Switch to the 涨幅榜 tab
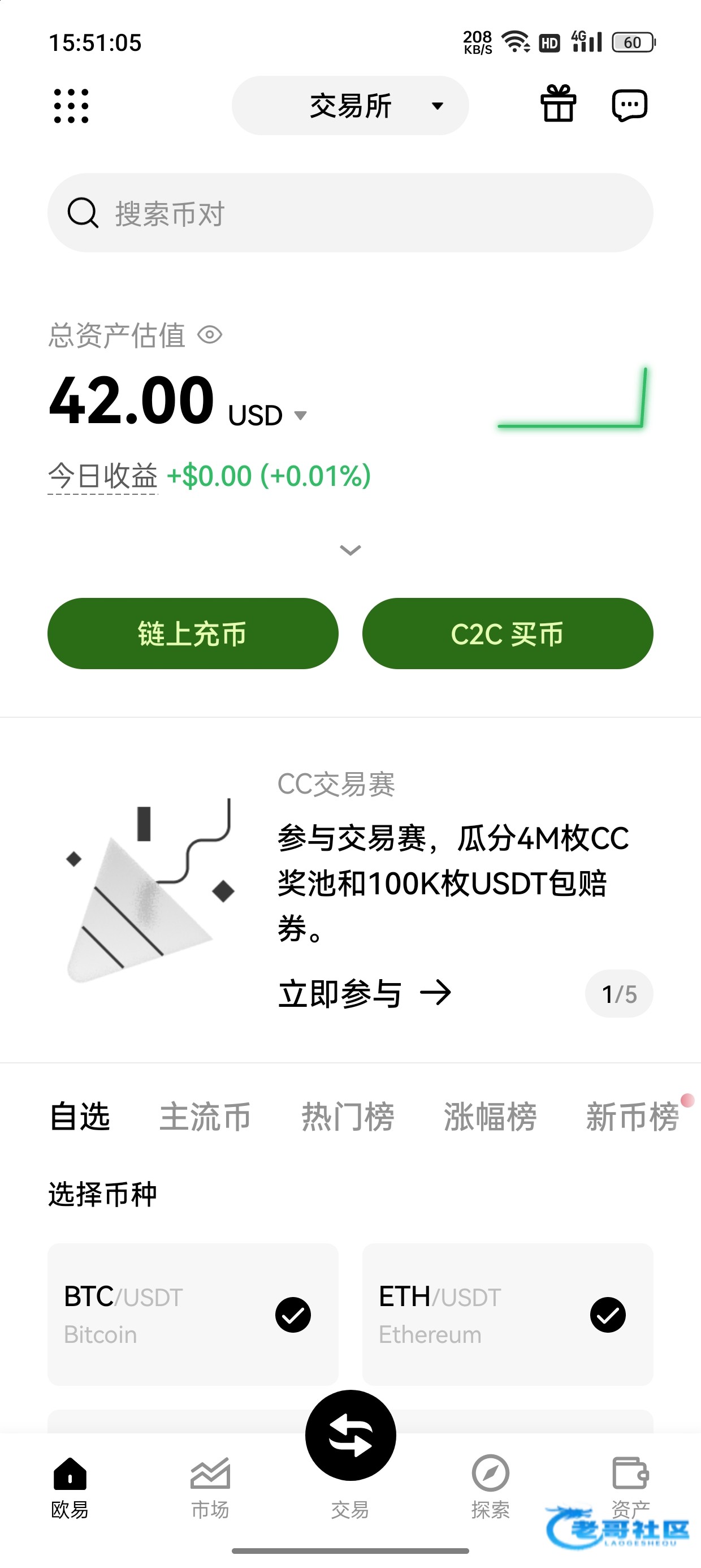The width and height of the screenshot is (701, 1568). tap(490, 1117)
